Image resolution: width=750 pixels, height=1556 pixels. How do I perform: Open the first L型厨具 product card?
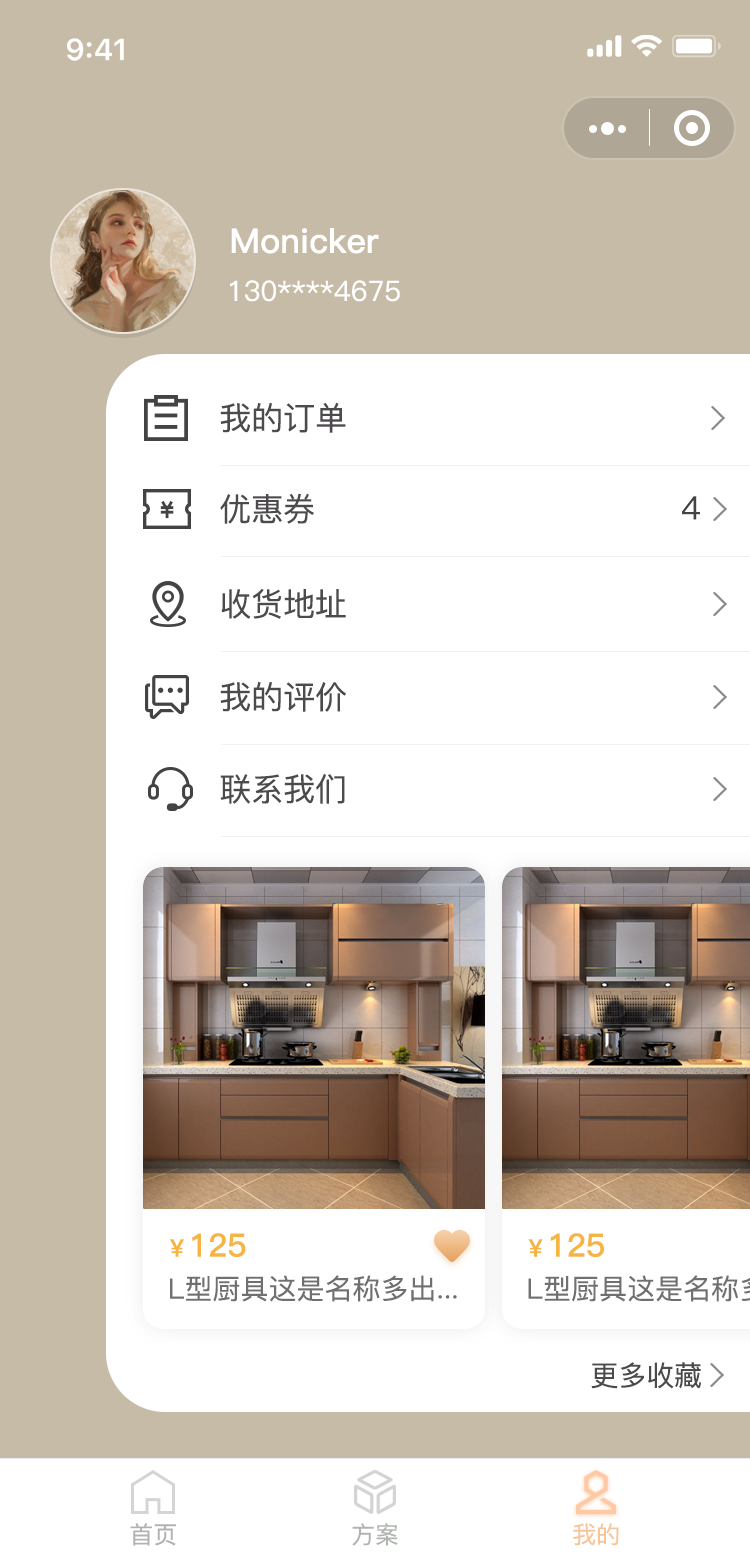coord(313,1040)
